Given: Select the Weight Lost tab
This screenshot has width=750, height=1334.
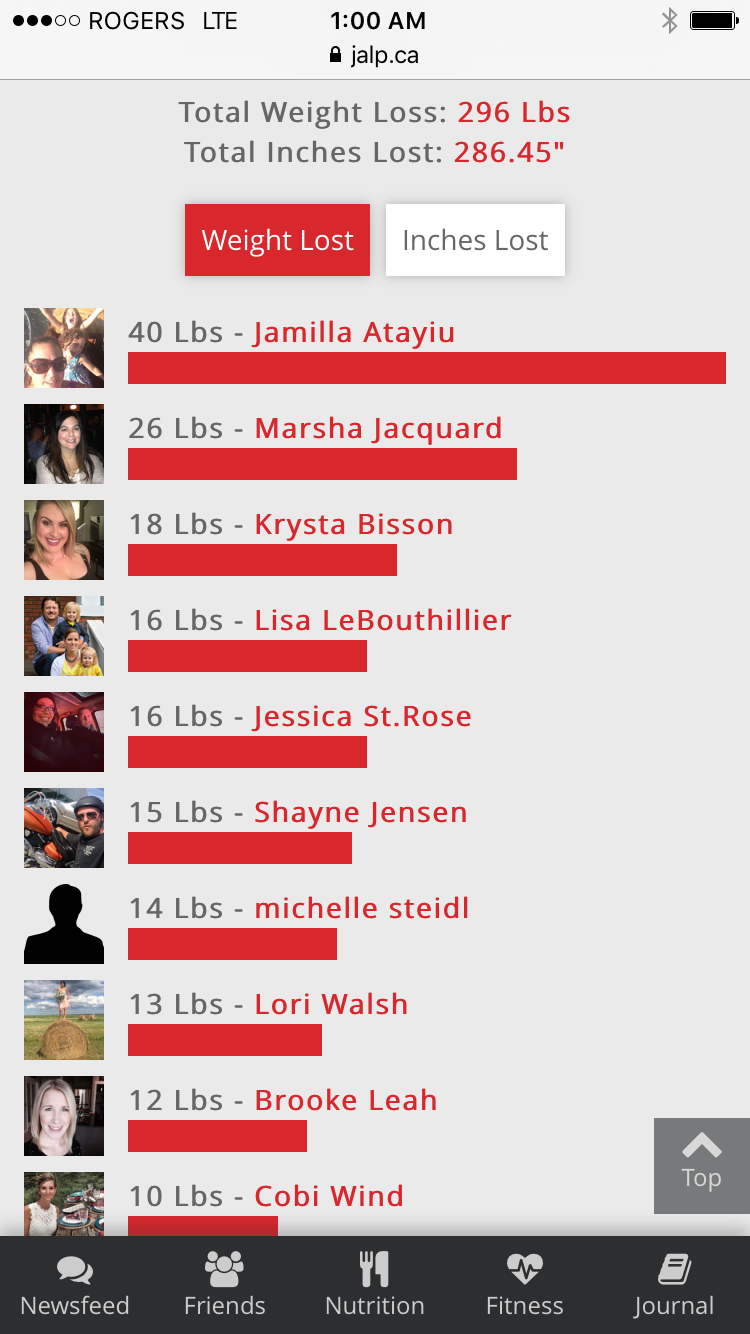Looking at the screenshot, I should pos(277,240).
